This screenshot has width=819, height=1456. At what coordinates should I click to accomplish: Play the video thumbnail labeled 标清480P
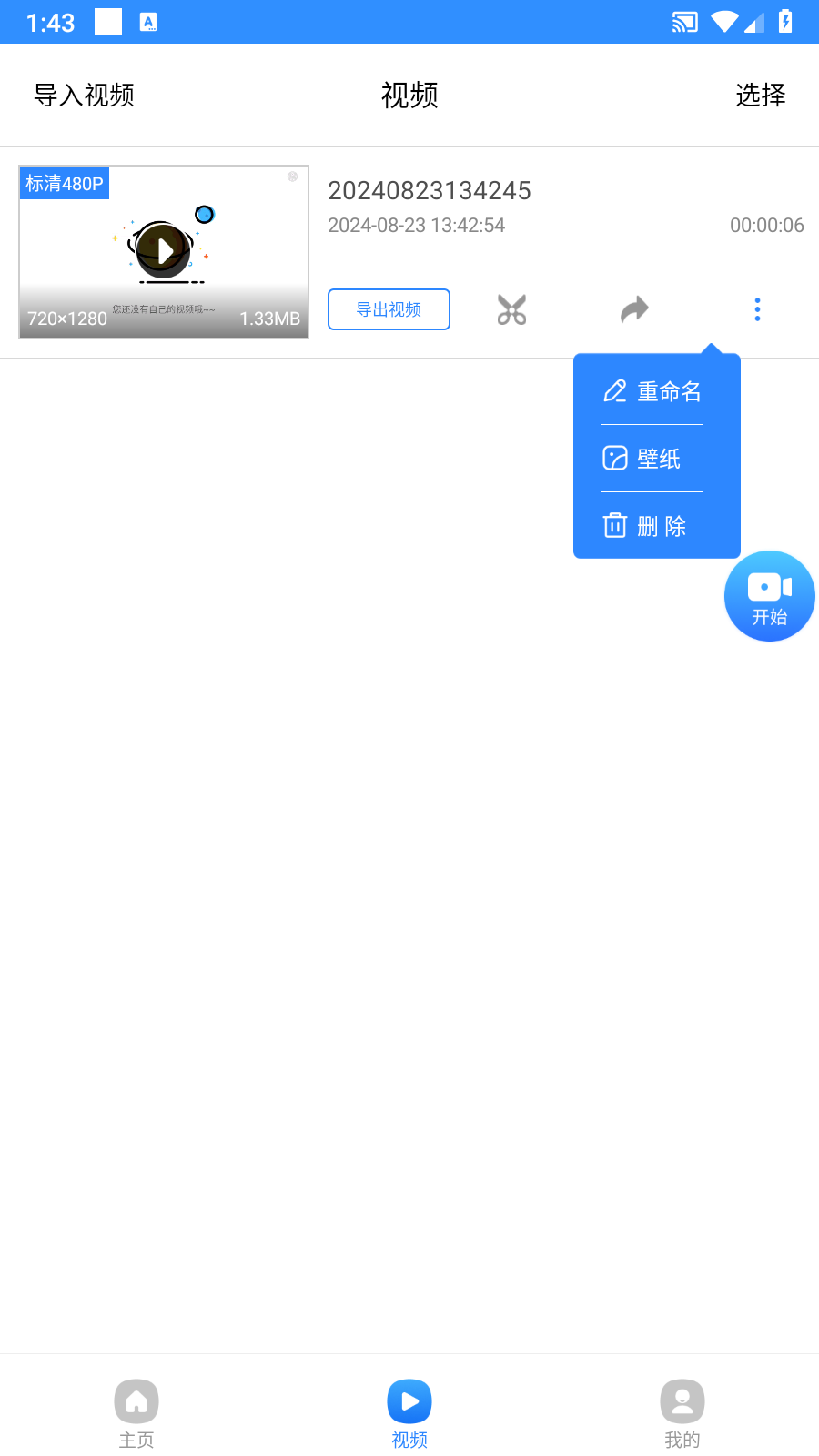point(164,251)
